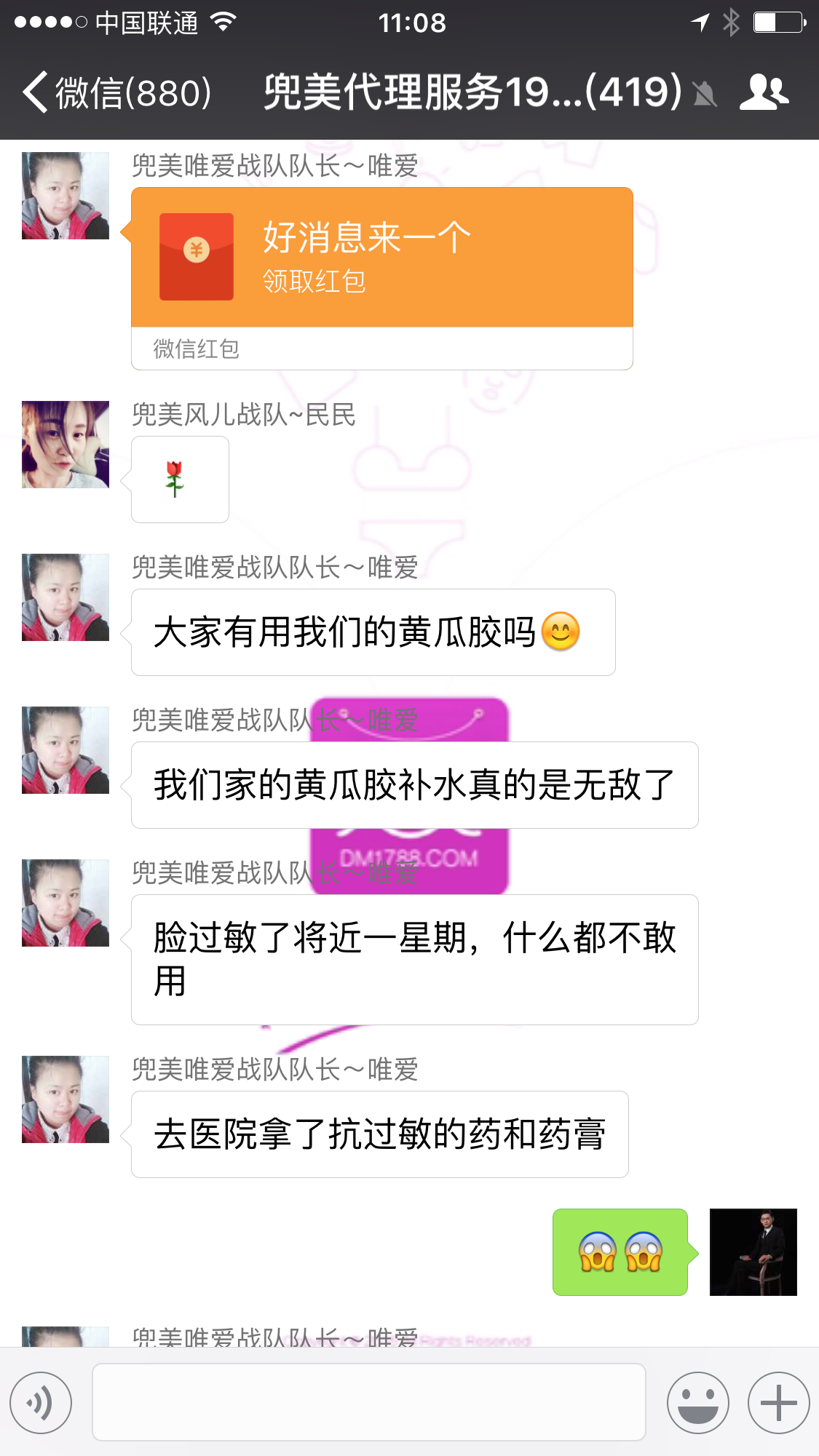
Task: Open the plus attachment menu
Action: point(778,1402)
